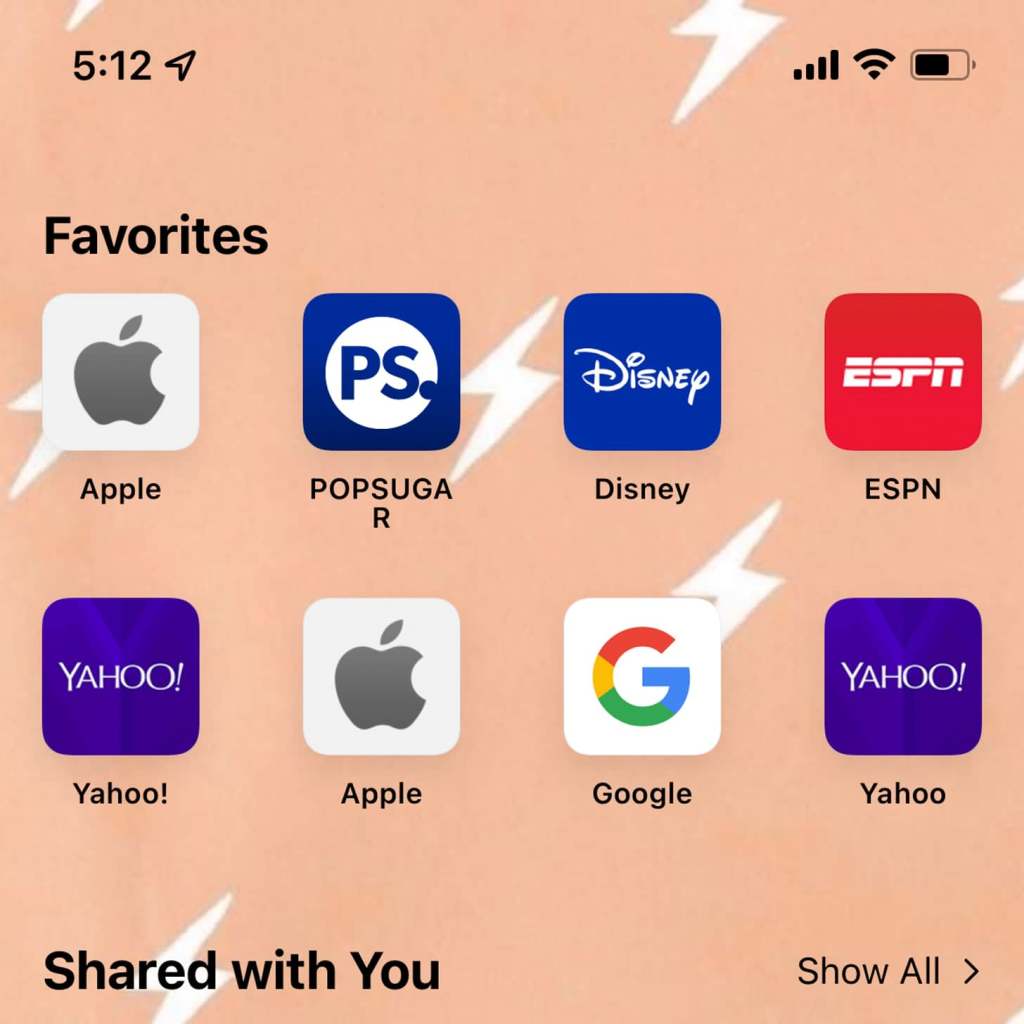Open the favorite labeled Yahoo! with exclamation mark
Viewport: 1024px width, 1024px height.
(120, 676)
